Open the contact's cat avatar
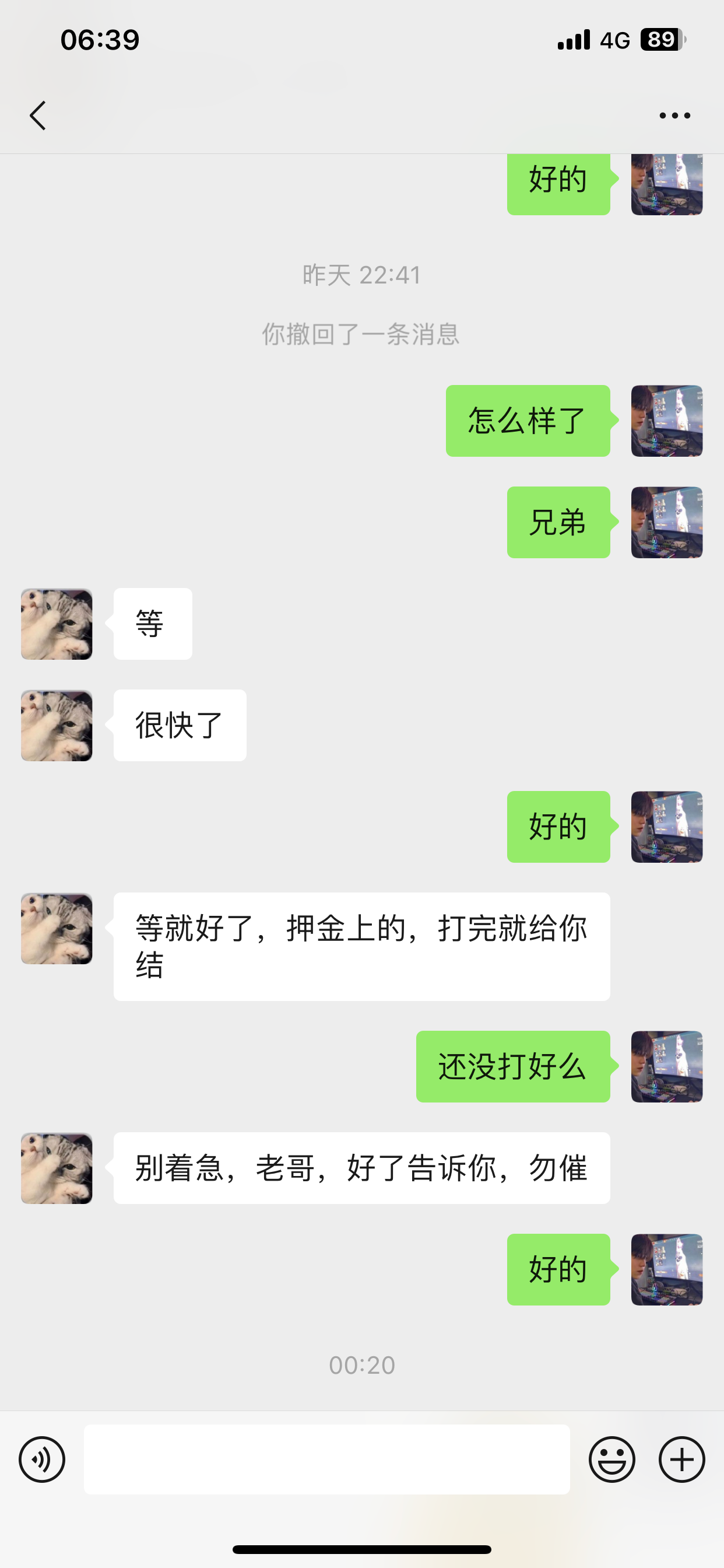The height and width of the screenshot is (1568, 724). point(56,624)
